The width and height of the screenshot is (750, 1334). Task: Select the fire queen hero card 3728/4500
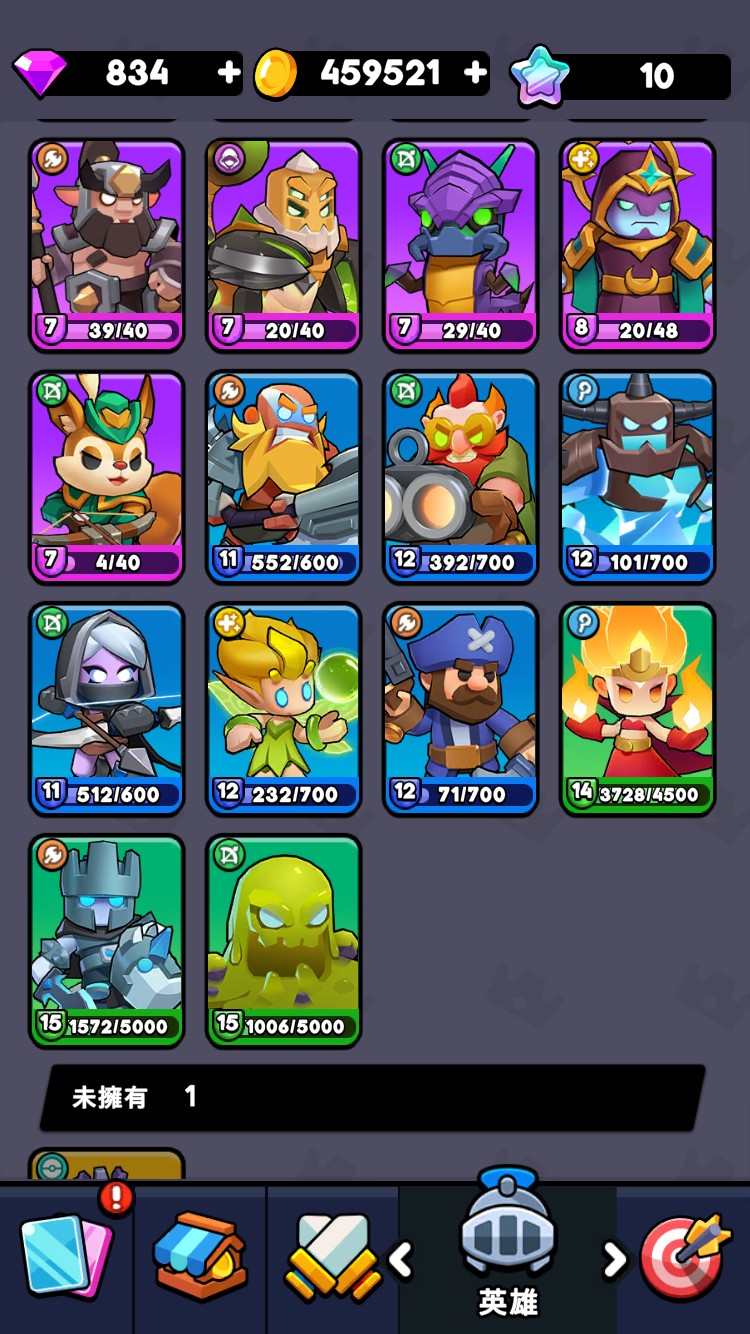(638, 709)
